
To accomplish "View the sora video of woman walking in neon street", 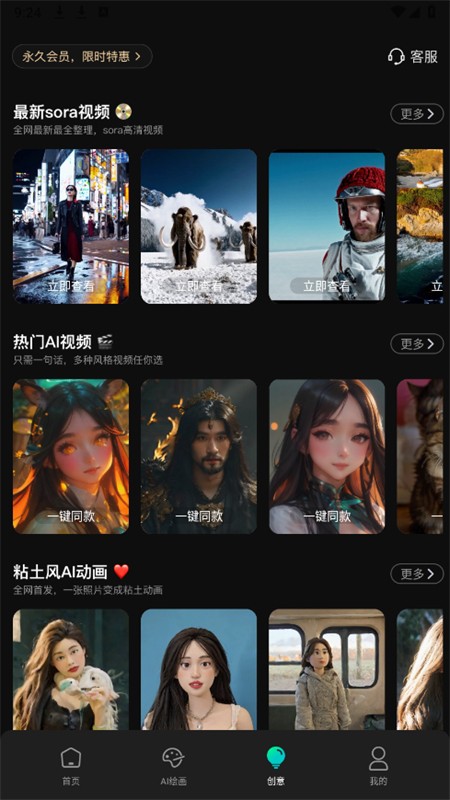I will [71, 226].
